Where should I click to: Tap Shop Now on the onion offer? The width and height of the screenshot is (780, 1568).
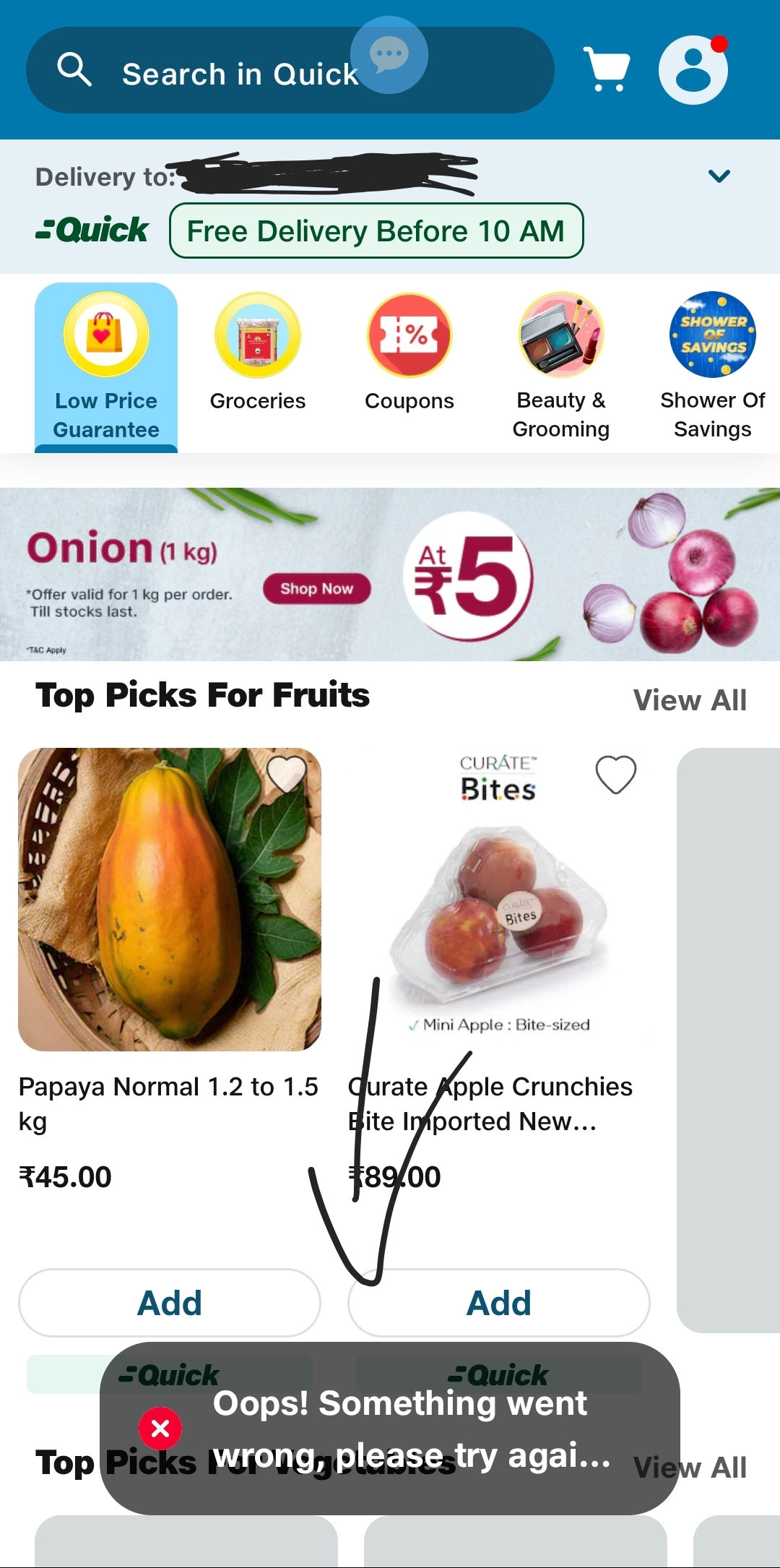[316, 589]
